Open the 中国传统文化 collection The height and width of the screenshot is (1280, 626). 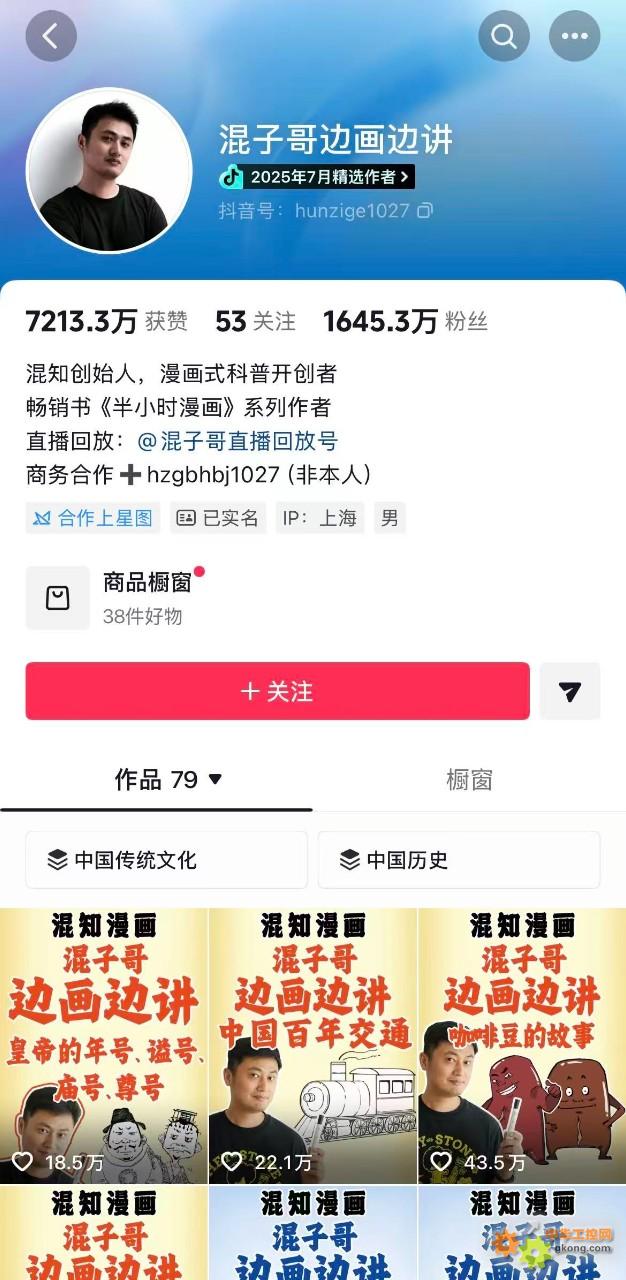[166, 860]
